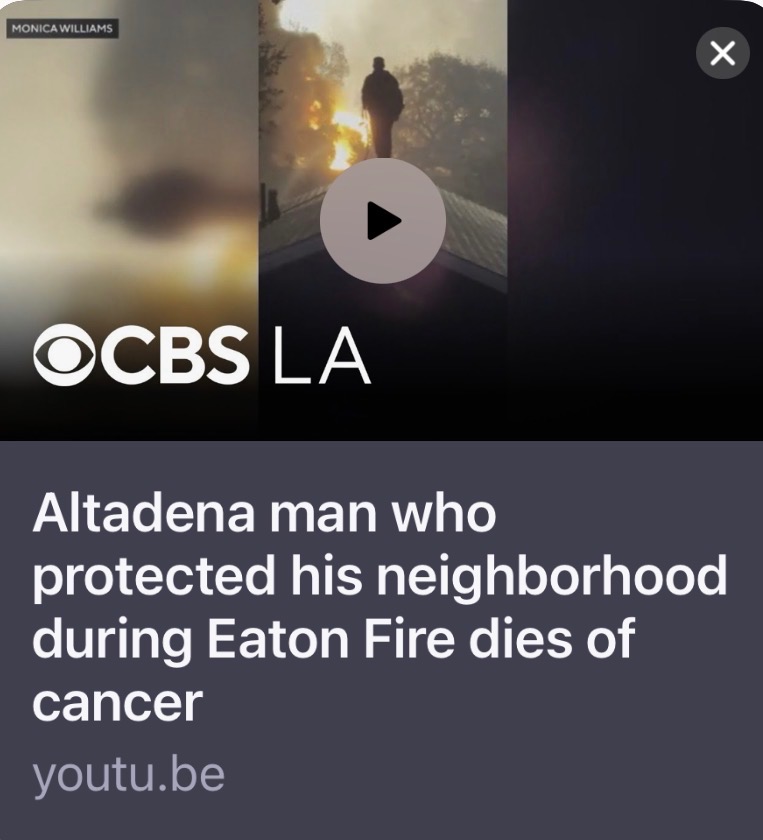
Task: Play the CBS LA video preview
Action: (382, 221)
